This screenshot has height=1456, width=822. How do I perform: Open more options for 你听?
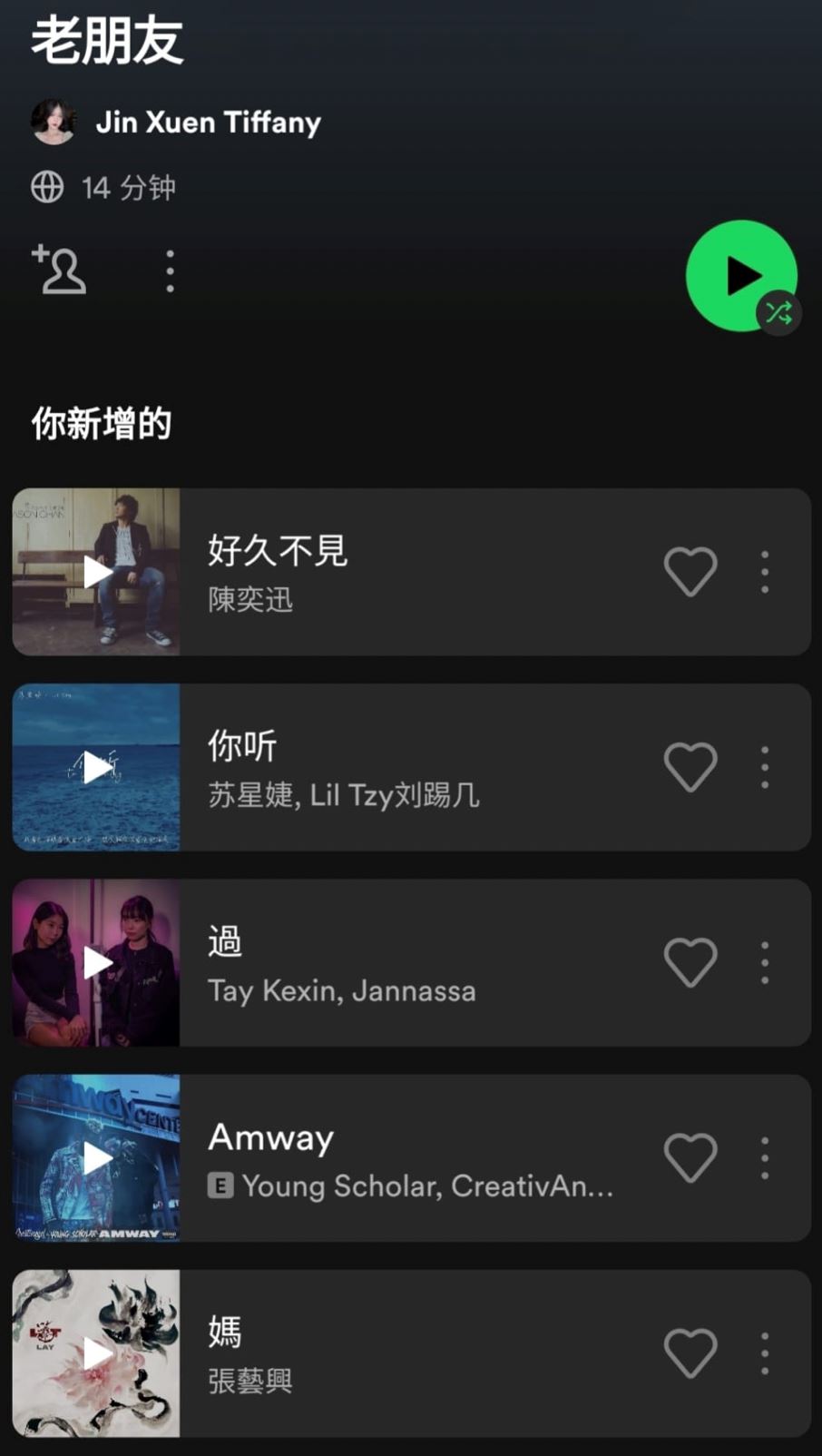pos(765,767)
